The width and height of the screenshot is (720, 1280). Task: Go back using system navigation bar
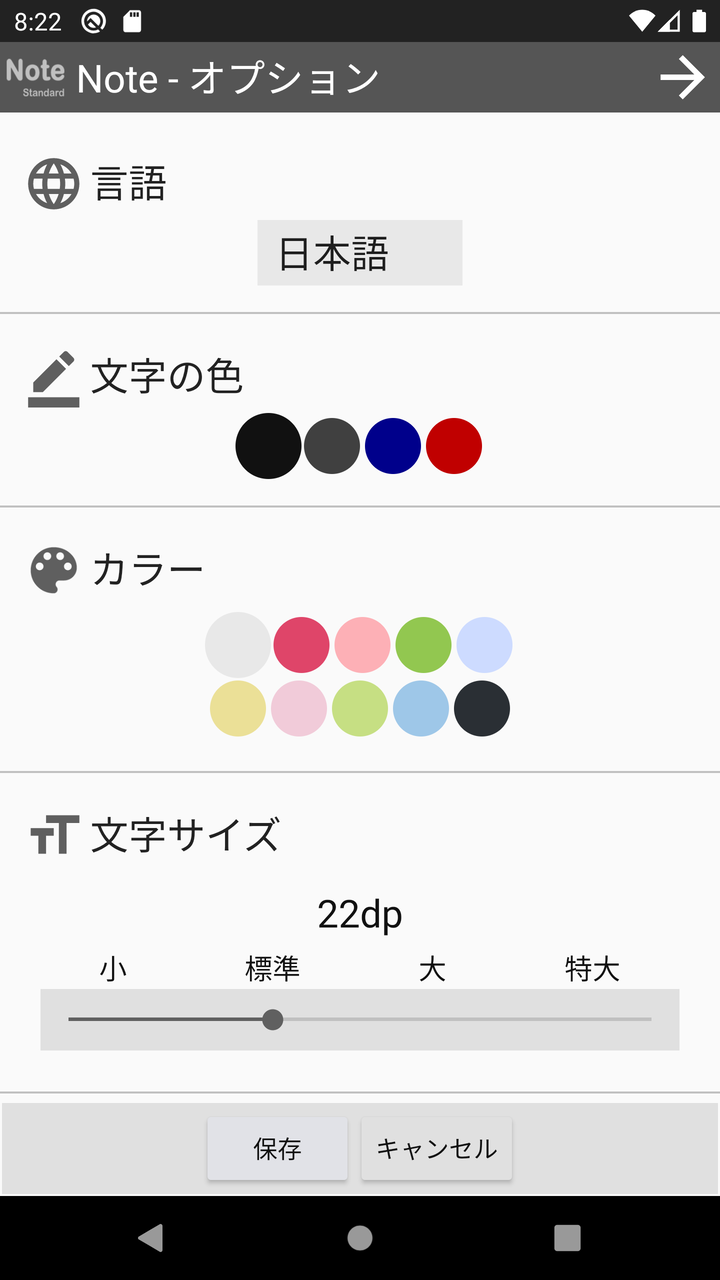151,1238
